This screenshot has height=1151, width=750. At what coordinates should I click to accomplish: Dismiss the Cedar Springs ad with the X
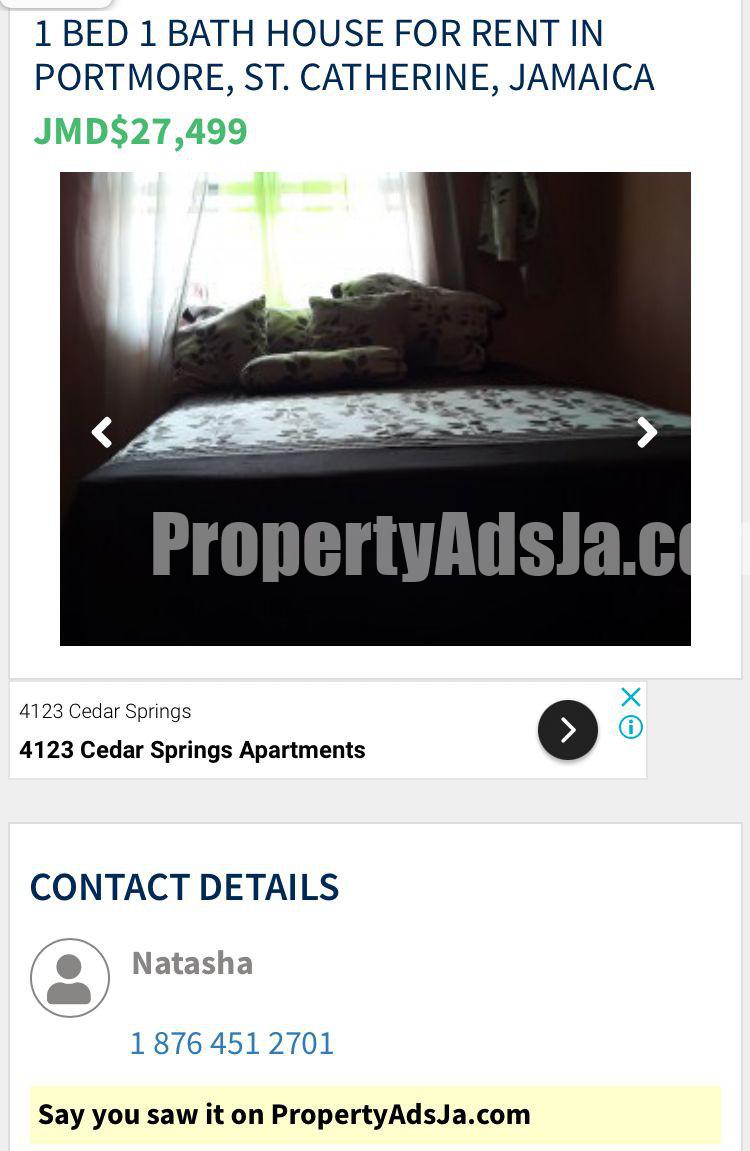click(x=630, y=697)
